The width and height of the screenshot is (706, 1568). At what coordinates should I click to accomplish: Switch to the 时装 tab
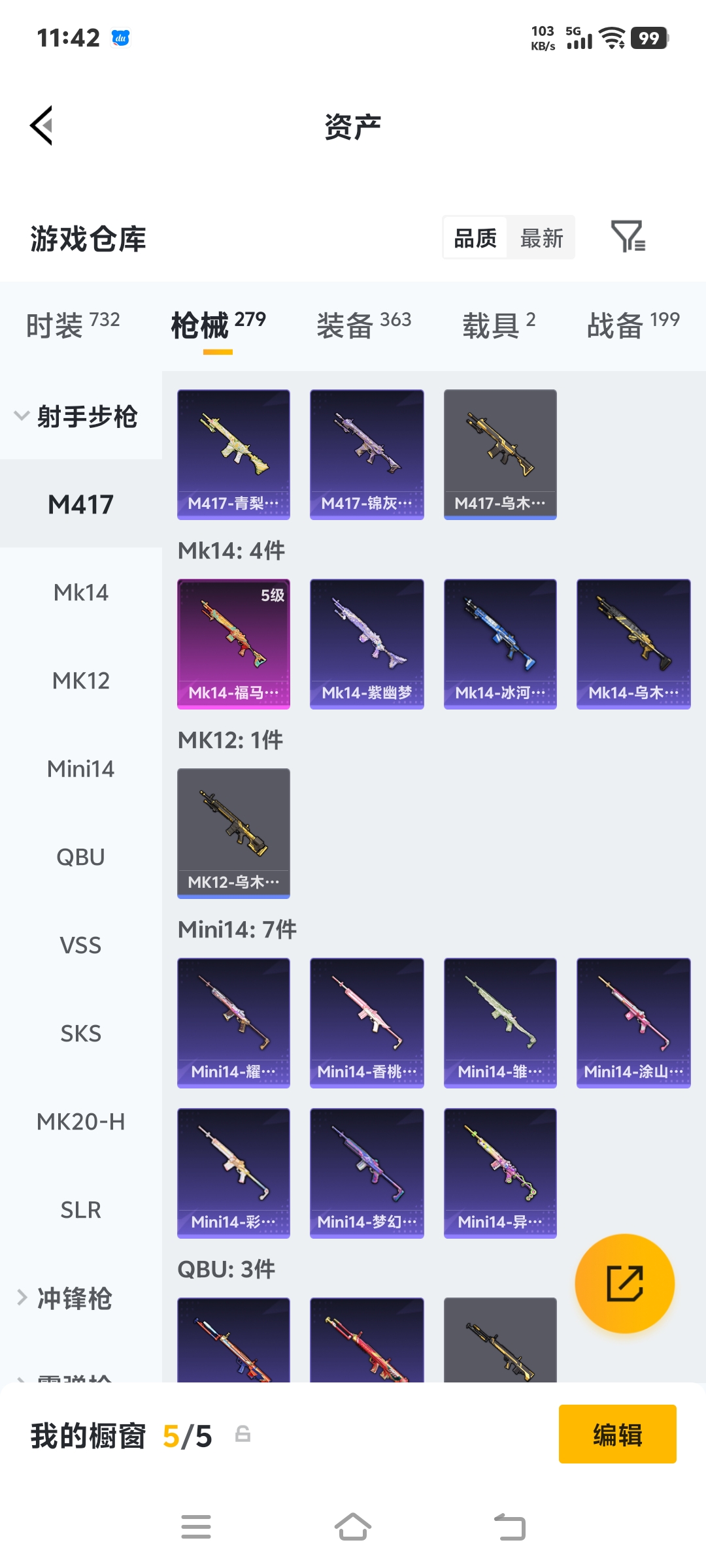coord(73,324)
